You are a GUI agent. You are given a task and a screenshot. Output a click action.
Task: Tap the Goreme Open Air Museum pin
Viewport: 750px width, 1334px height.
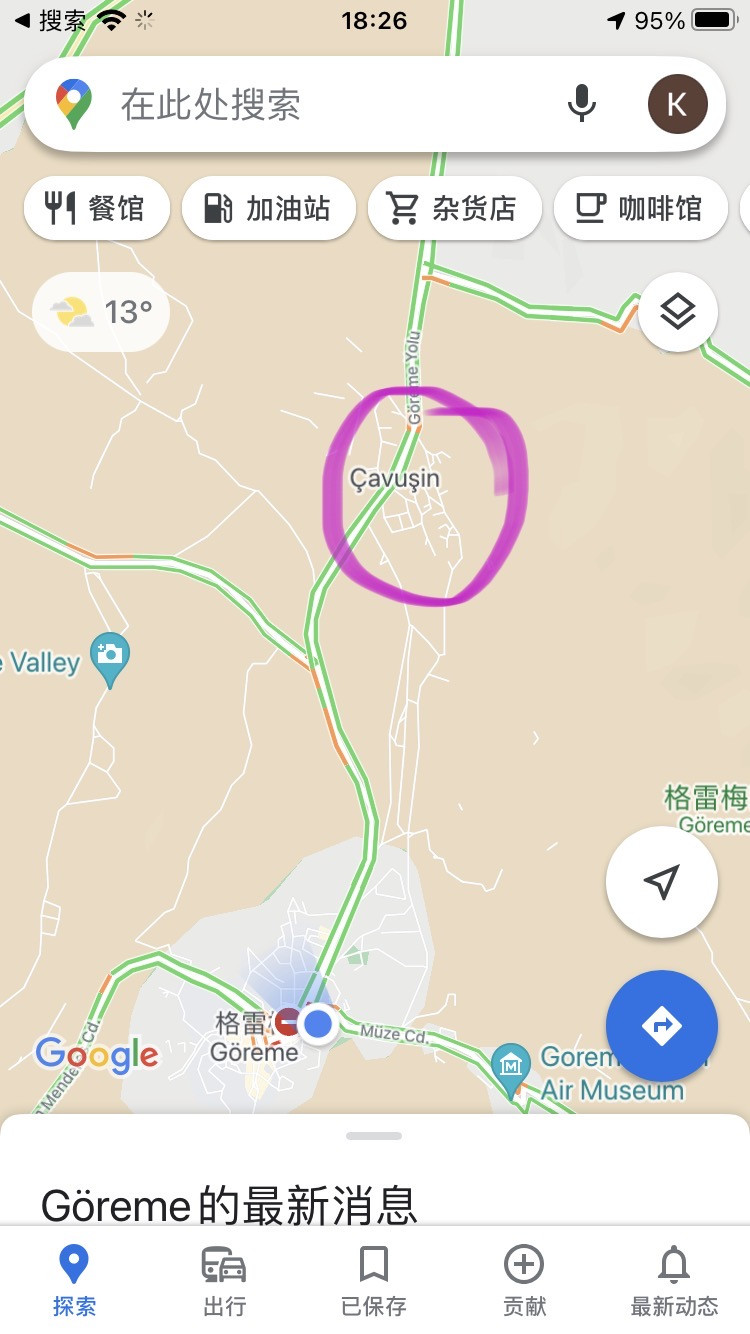511,1063
